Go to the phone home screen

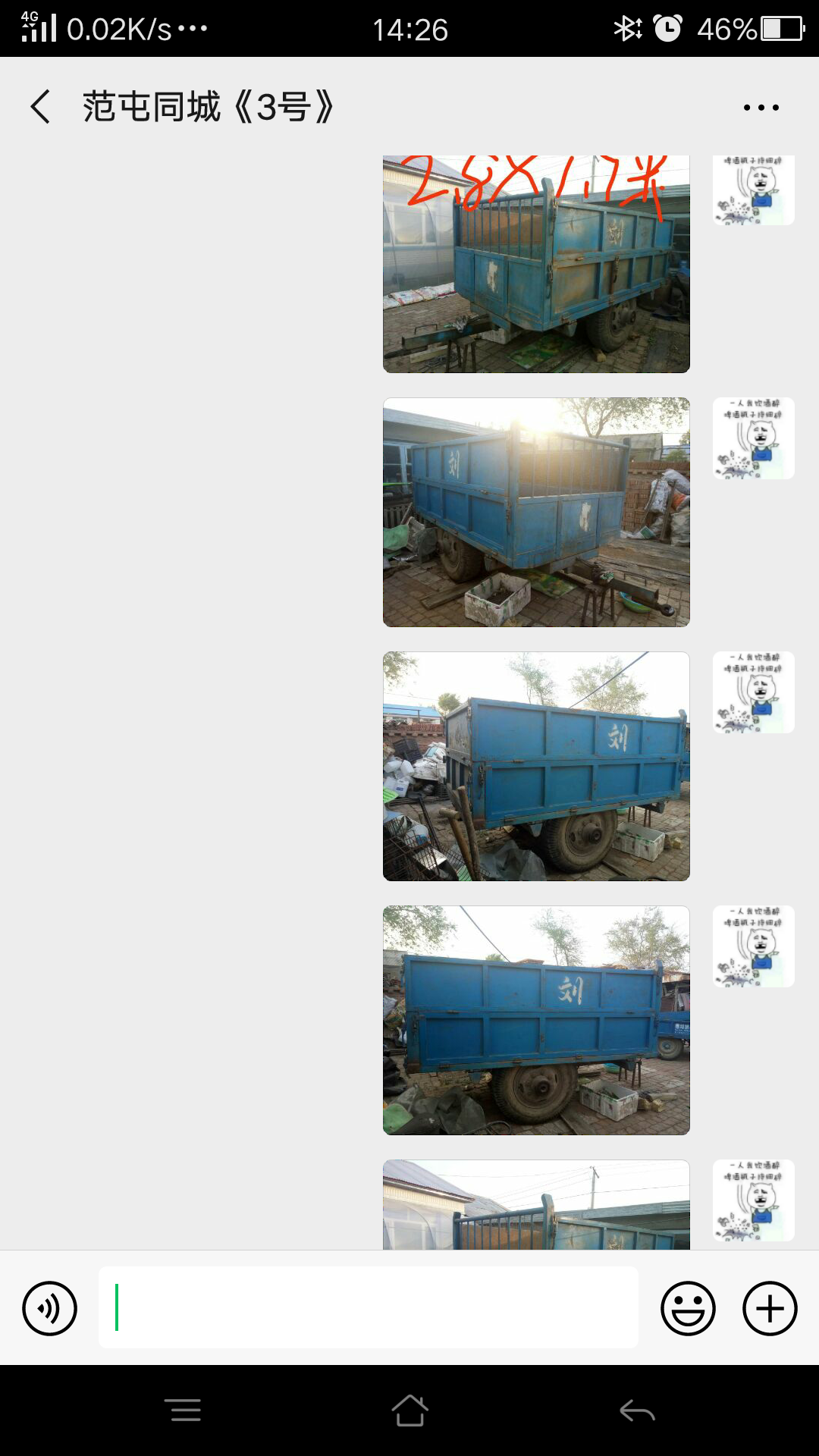[x=409, y=1410]
